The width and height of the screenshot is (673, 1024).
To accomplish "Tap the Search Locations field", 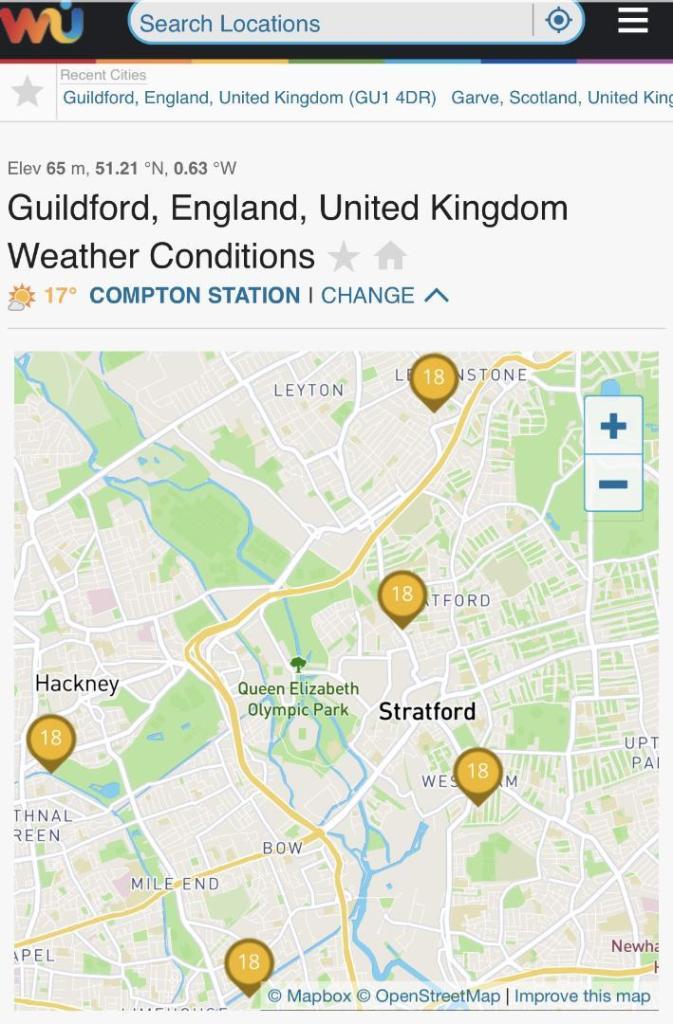I will (x=330, y=23).
